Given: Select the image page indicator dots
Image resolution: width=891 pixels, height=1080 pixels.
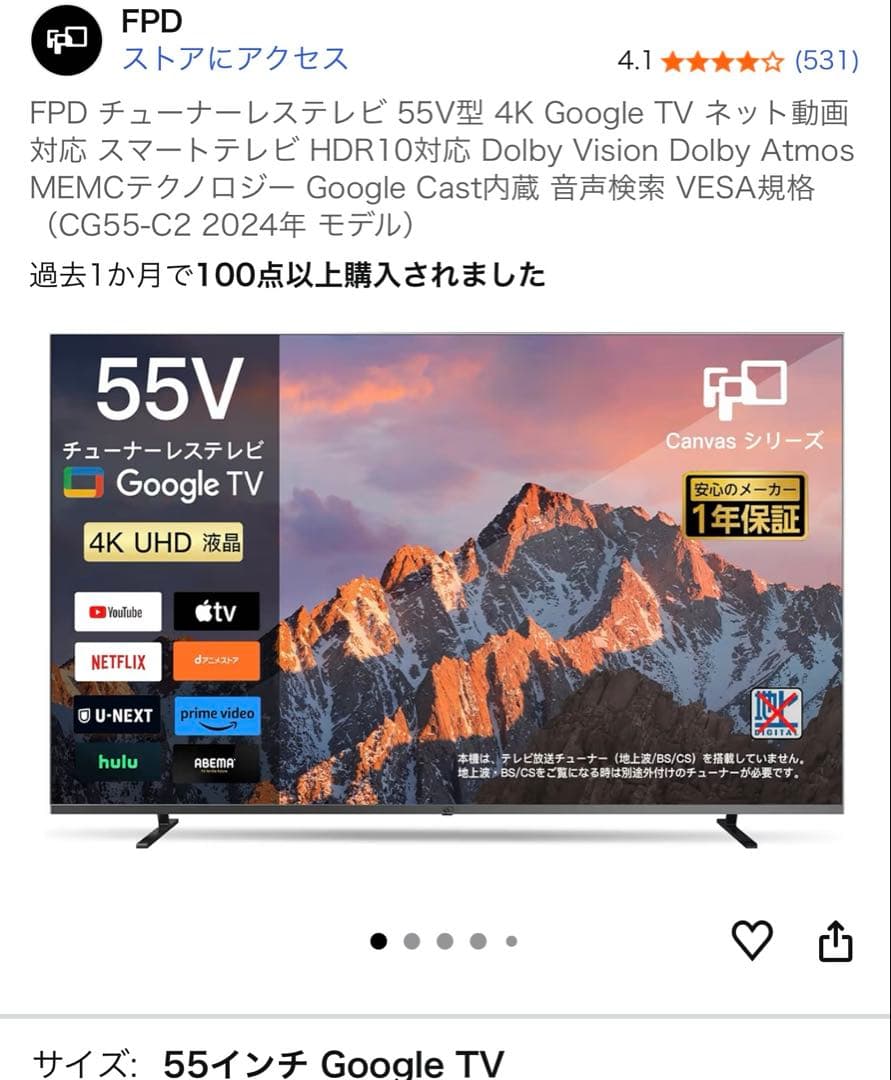Looking at the screenshot, I should pyautogui.click(x=445, y=941).
